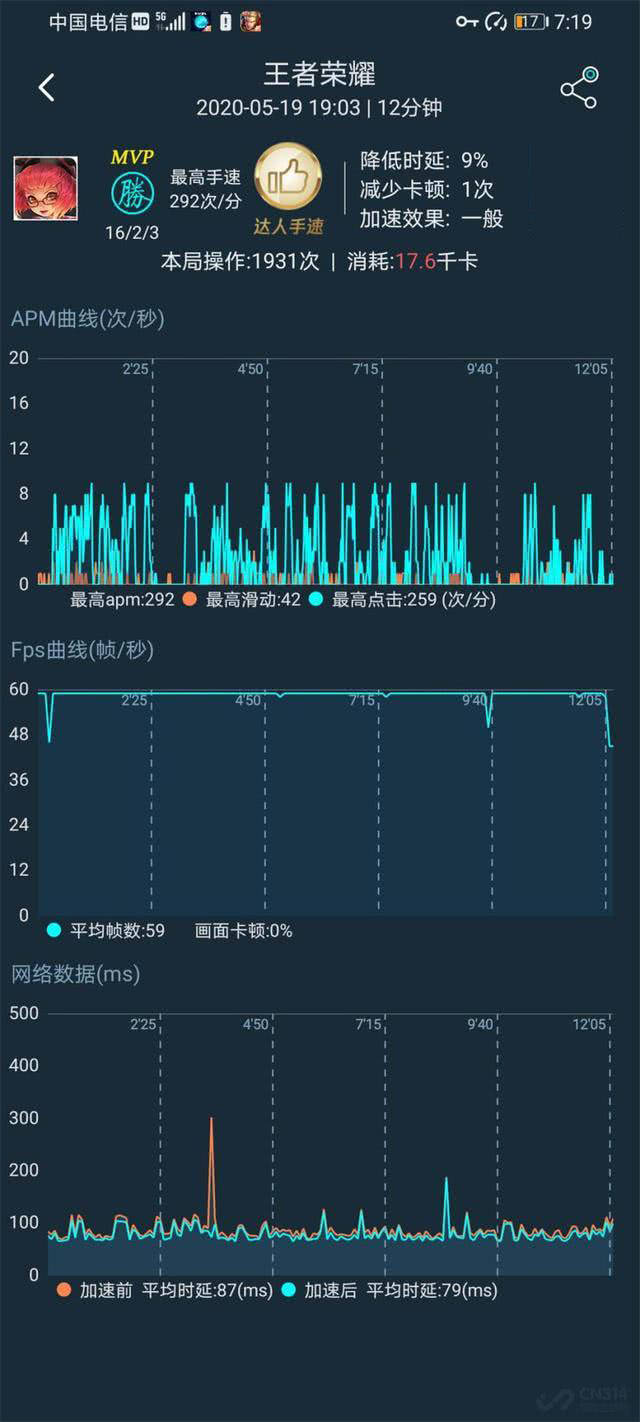Share this game performance report
The image size is (640, 1422).
click(x=579, y=88)
